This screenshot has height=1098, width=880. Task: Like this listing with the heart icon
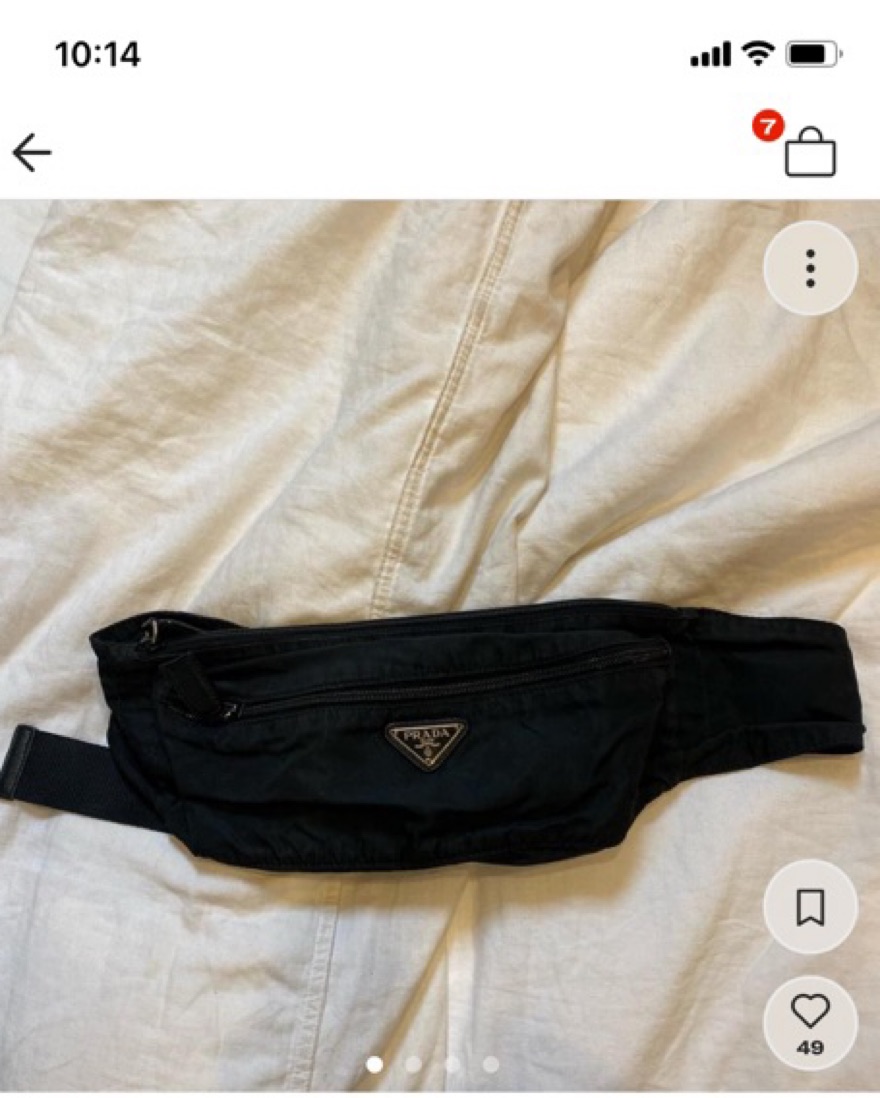(810, 1014)
